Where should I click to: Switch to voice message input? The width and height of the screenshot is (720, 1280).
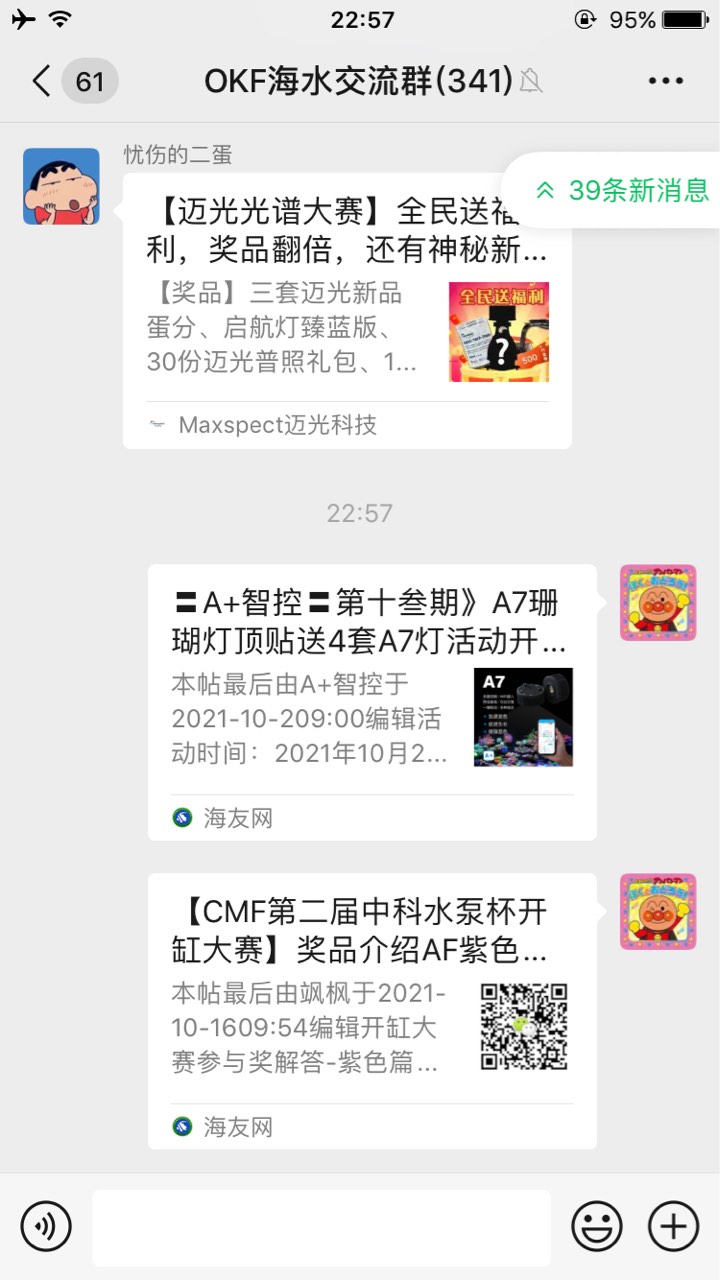(x=46, y=1226)
